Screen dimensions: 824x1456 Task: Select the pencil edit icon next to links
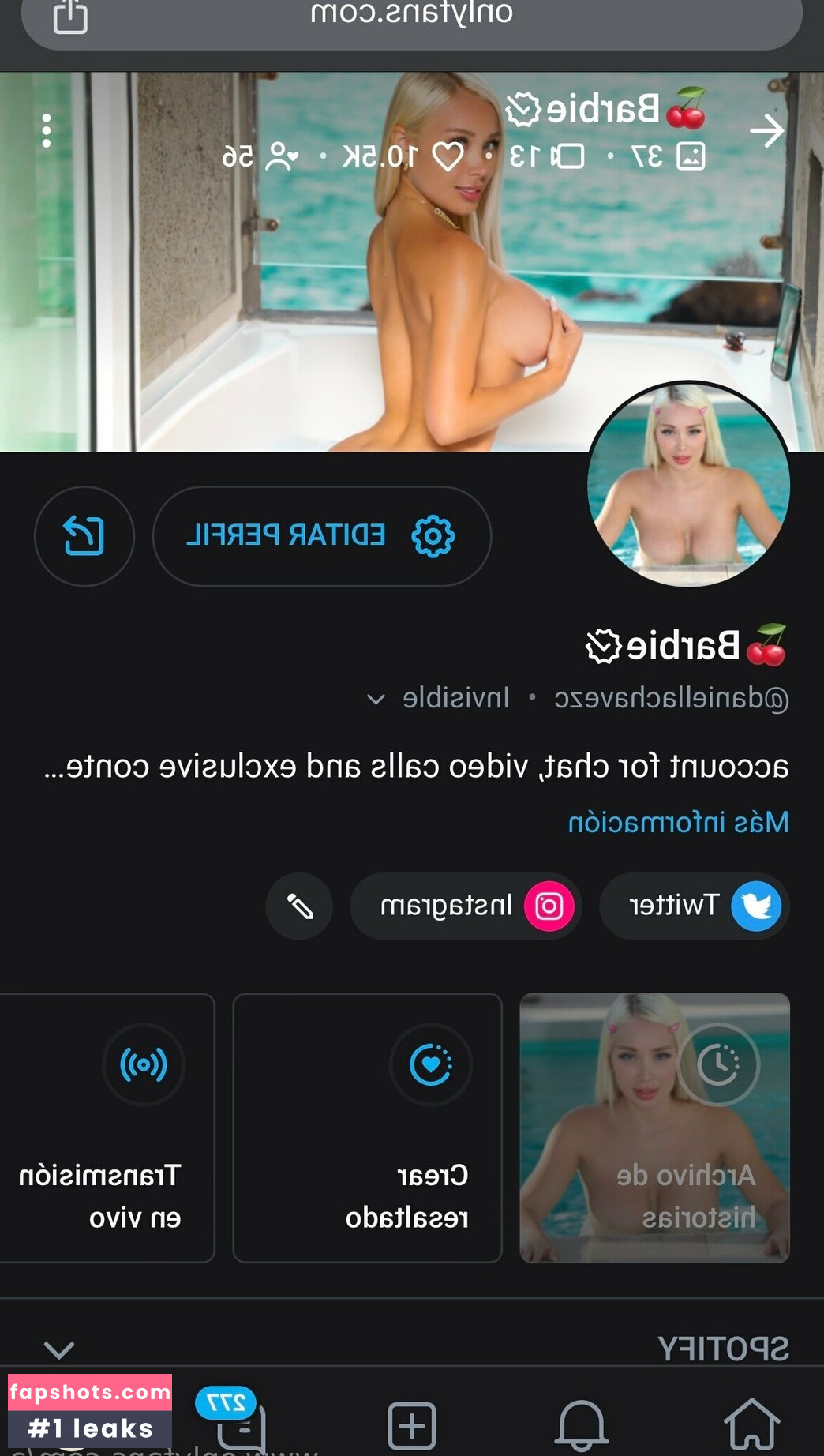click(x=299, y=906)
